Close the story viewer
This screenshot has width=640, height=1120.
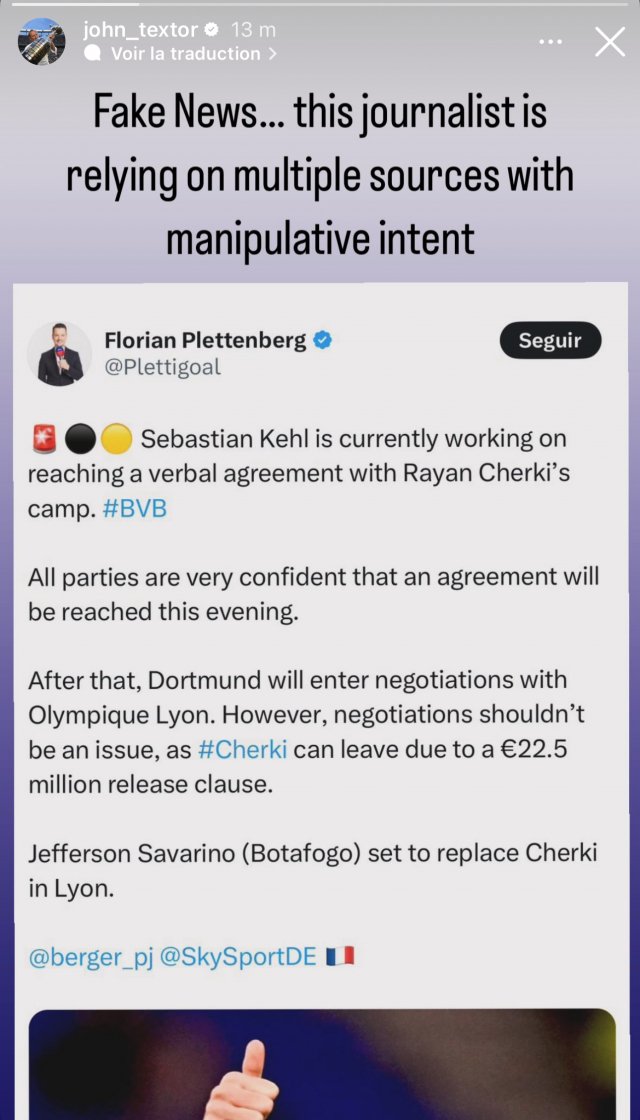(609, 41)
